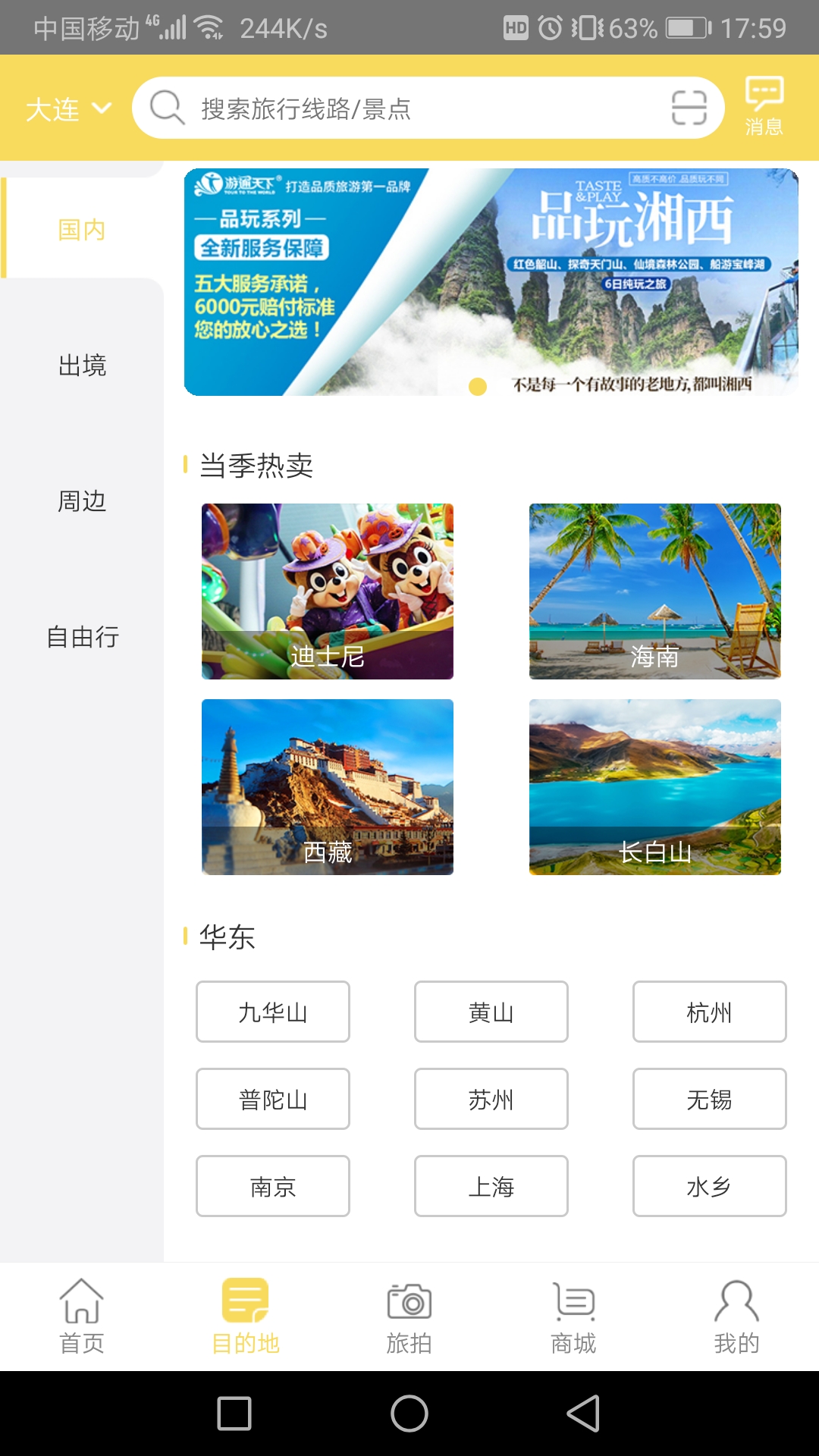819x1456 pixels.
Task: Open the 海南 destination card
Action: pyautogui.click(x=655, y=591)
